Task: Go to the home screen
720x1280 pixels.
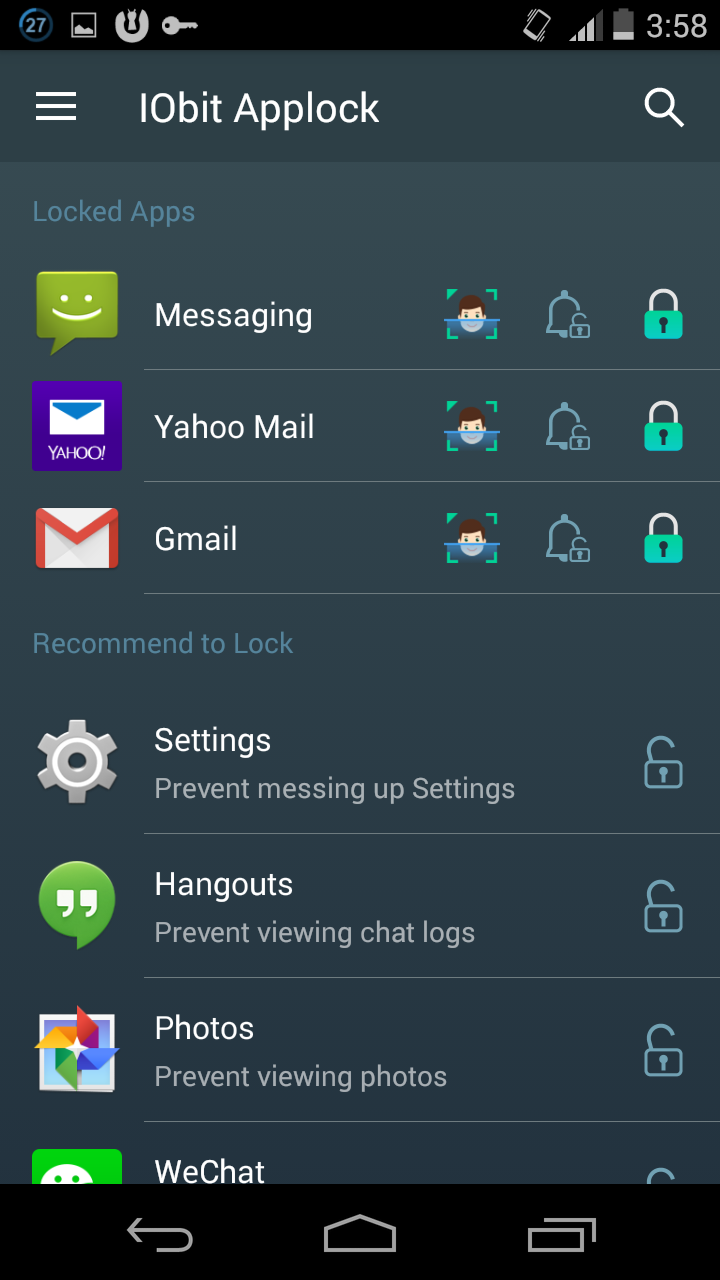Action: tap(360, 1235)
